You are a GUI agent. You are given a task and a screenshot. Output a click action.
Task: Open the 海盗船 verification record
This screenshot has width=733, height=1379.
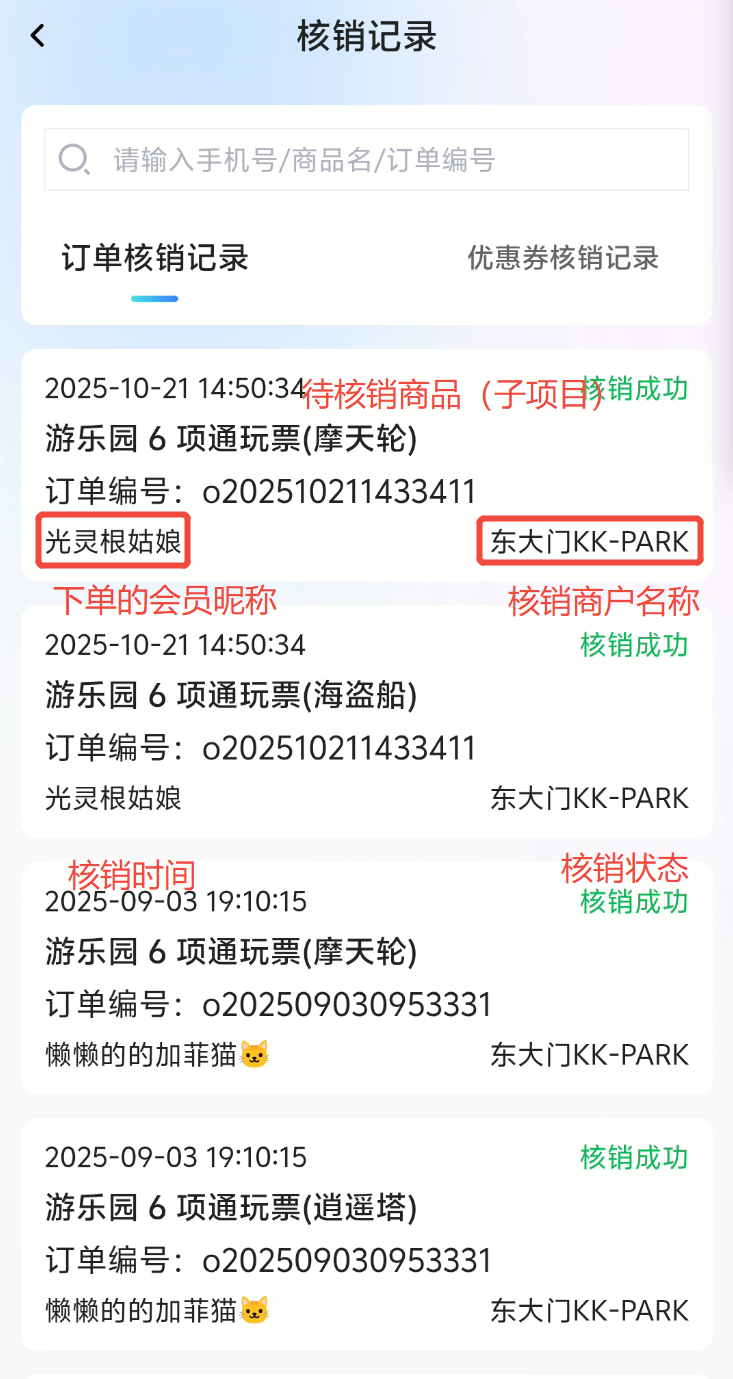pos(366,721)
